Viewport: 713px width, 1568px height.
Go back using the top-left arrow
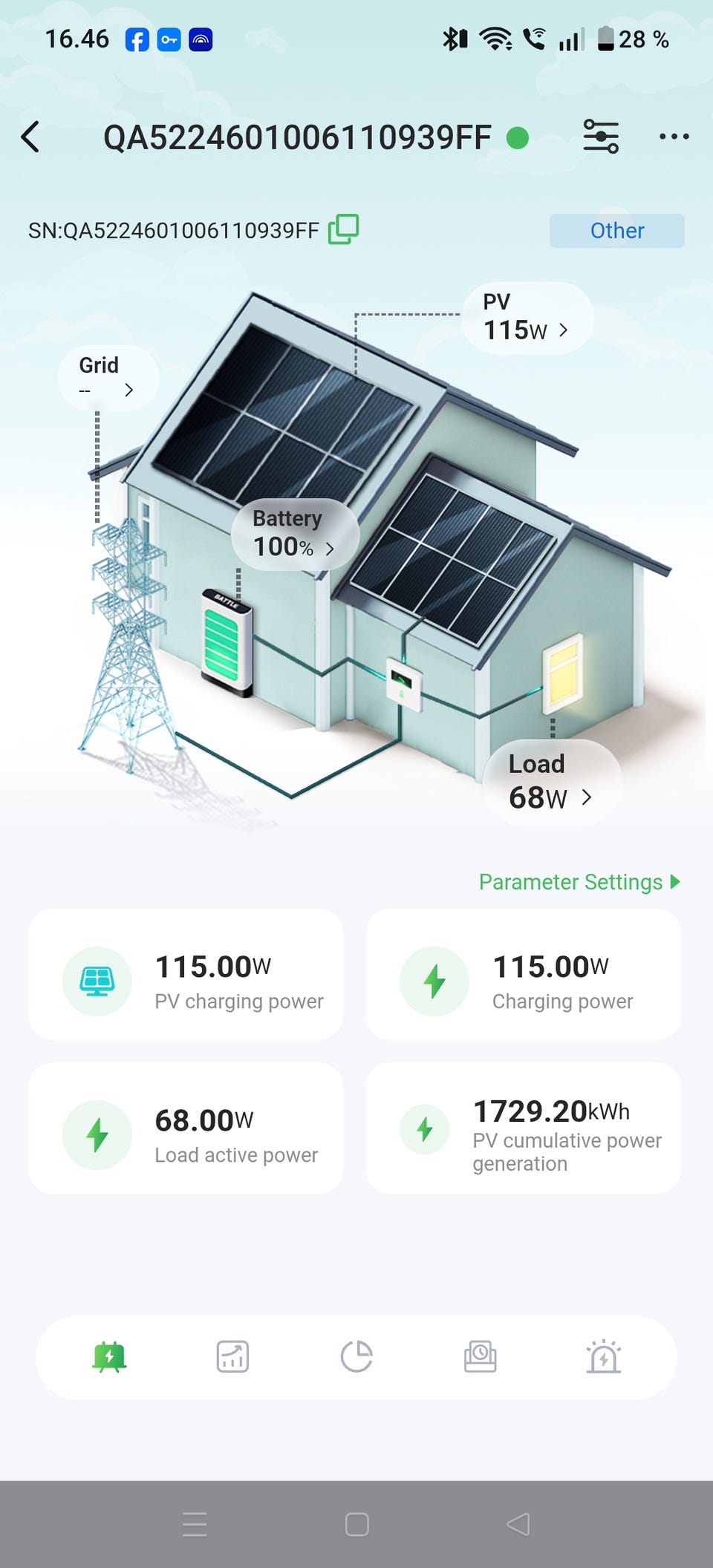pyautogui.click(x=30, y=137)
